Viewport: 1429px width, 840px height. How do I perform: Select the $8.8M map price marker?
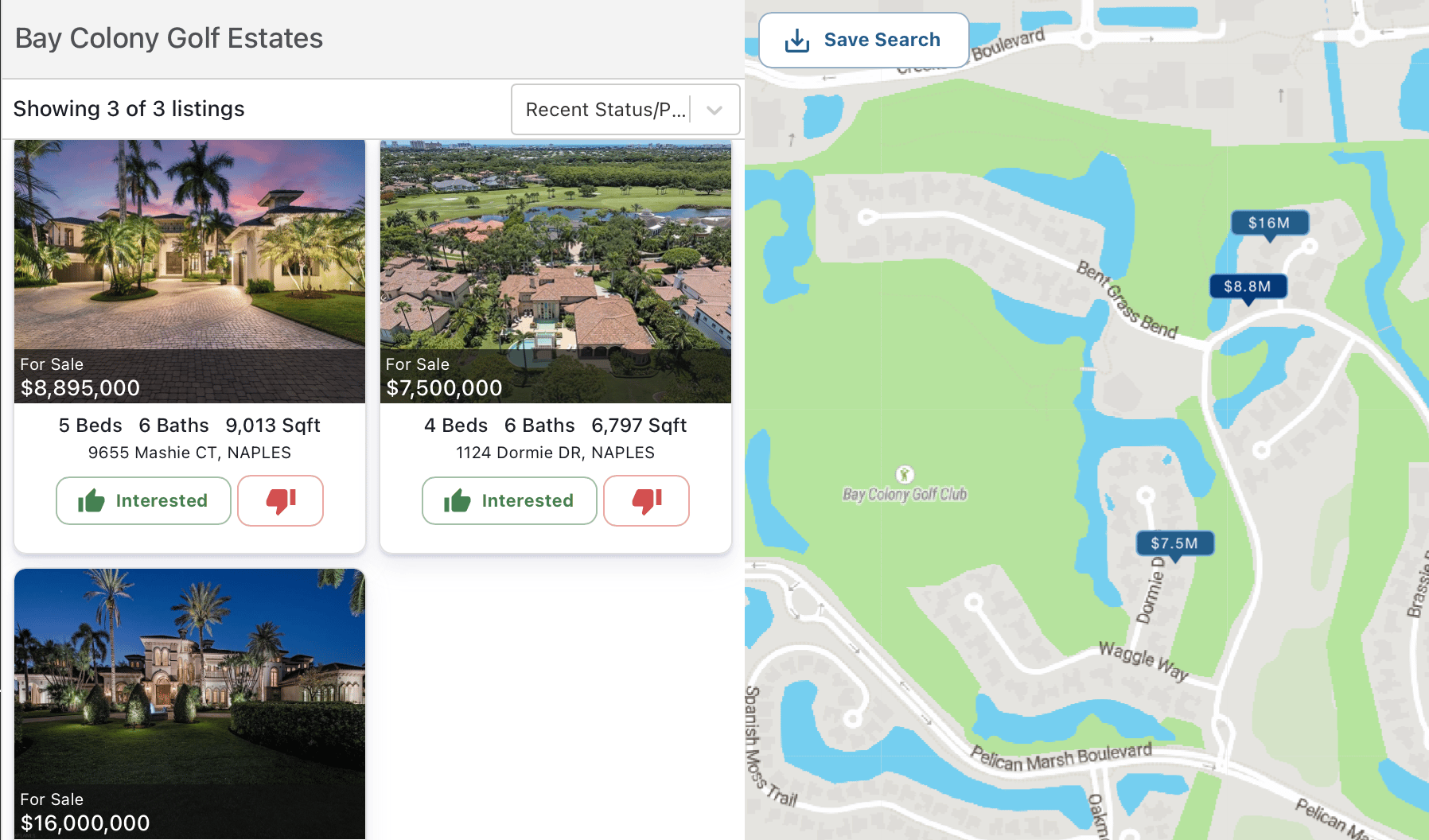(1247, 286)
